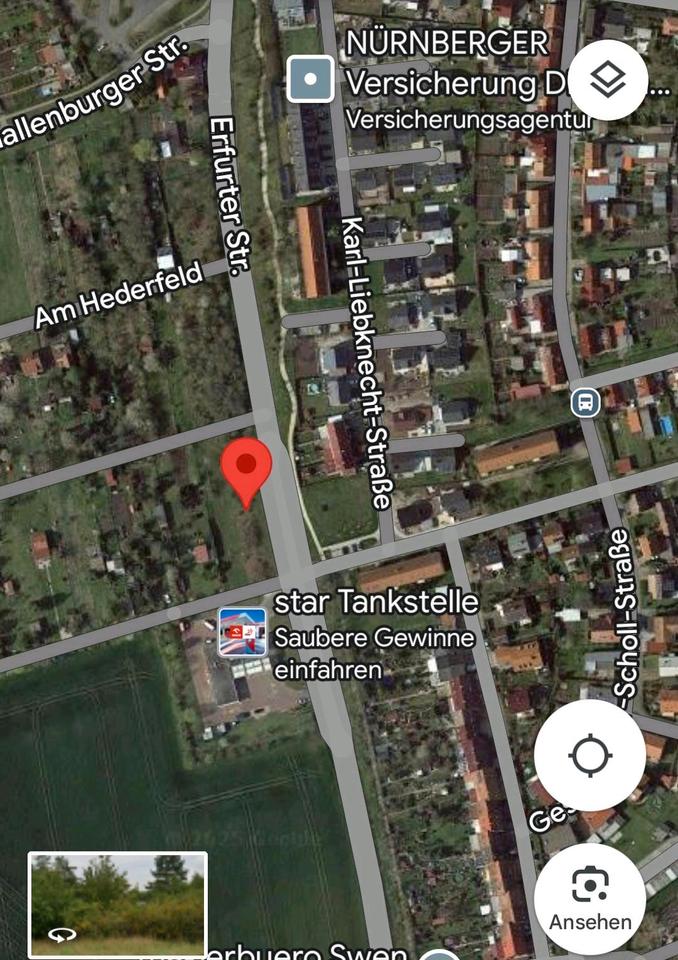The width and height of the screenshot is (678, 960).
Task: Open NÜRNBERGER Versicherung place marker
Action: pos(311,79)
